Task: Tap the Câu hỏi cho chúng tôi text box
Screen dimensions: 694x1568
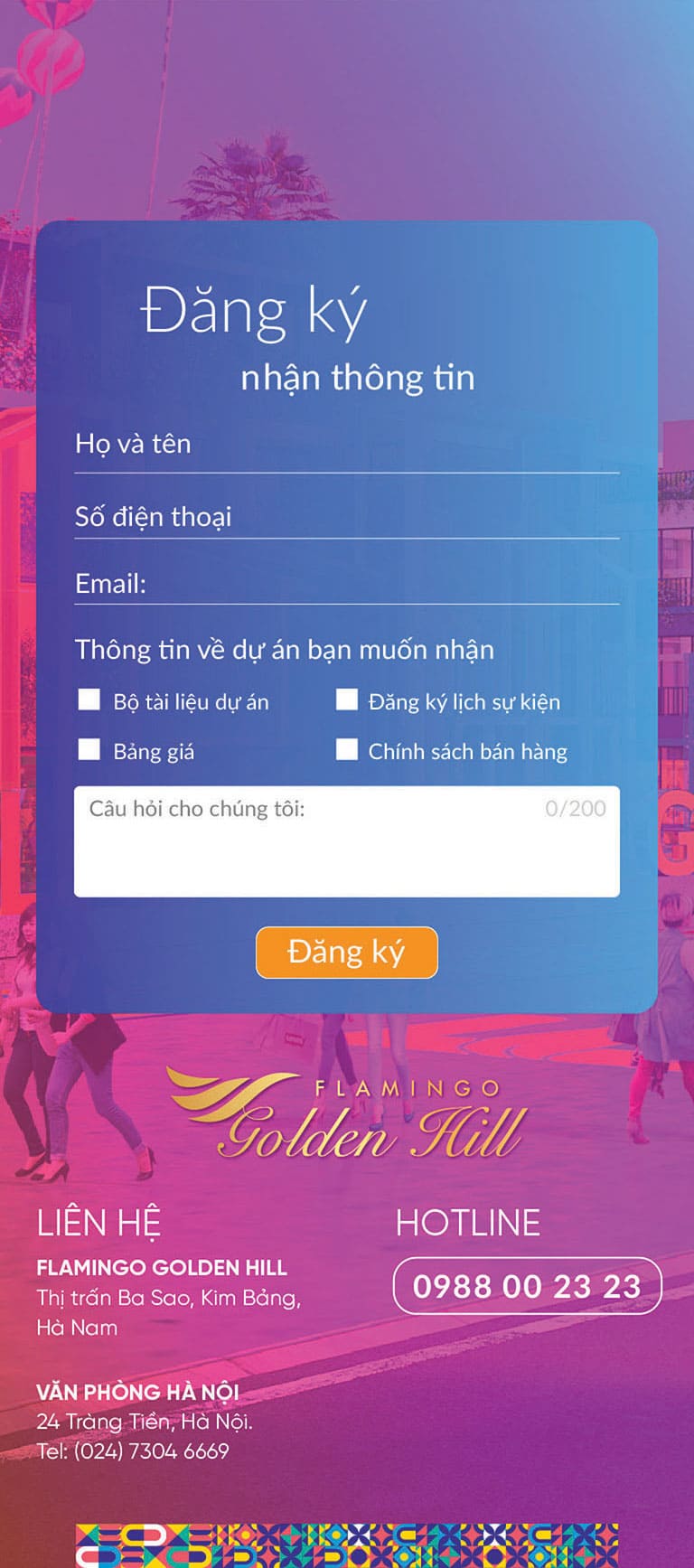Action: 347,841
